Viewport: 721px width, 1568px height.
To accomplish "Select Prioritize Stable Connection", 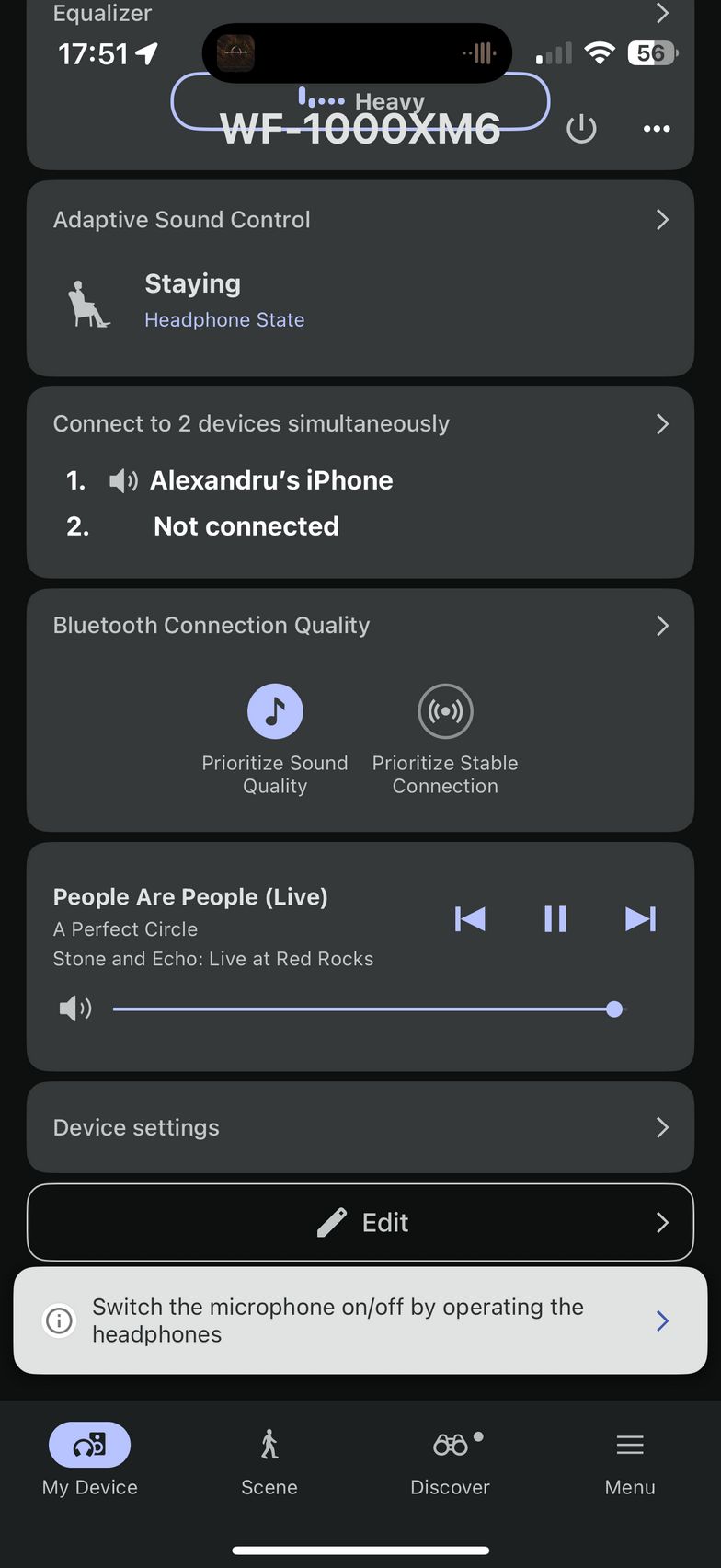I will pos(445,712).
